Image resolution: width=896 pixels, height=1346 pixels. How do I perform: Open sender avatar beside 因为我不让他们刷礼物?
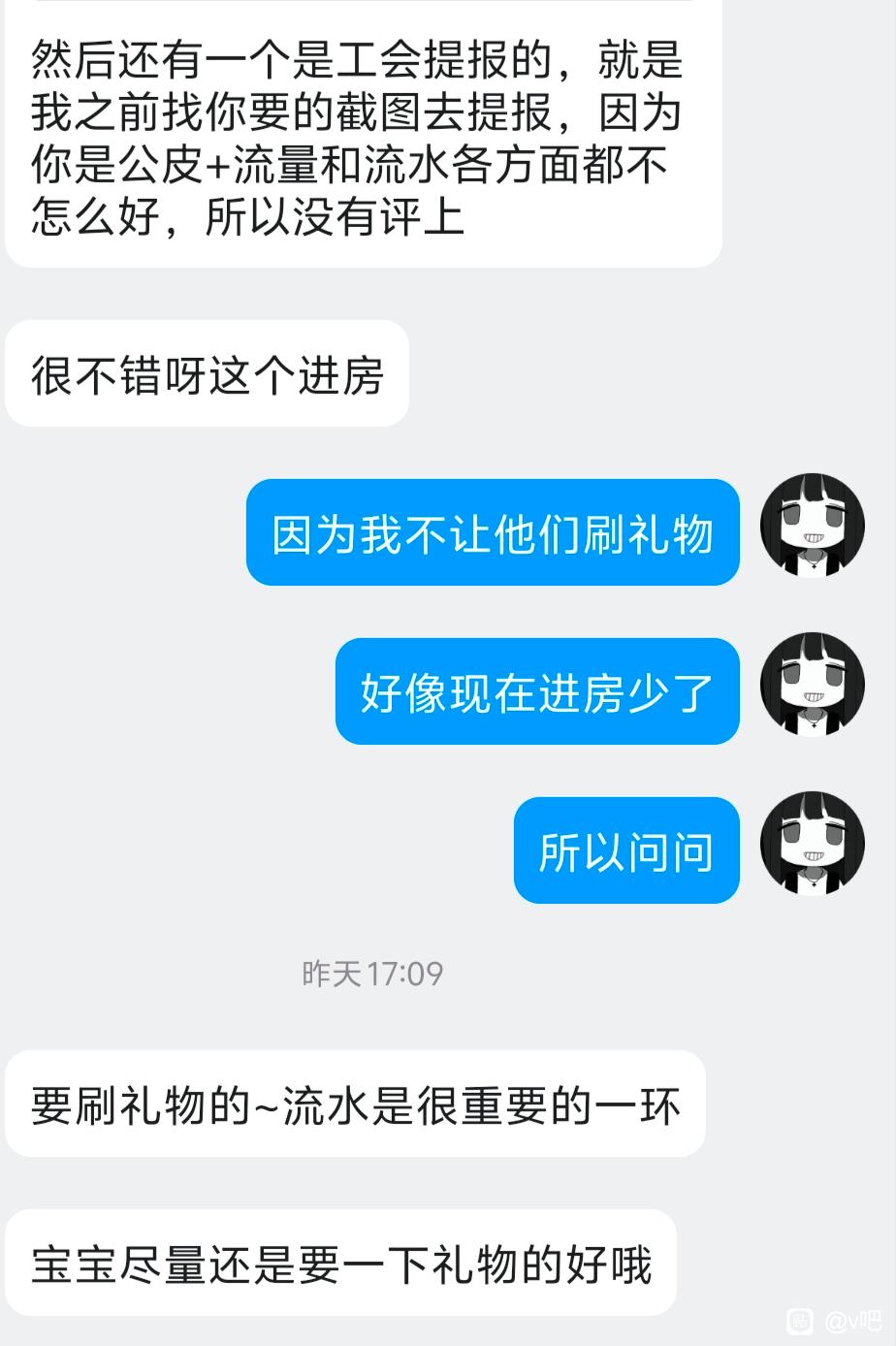(812, 526)
